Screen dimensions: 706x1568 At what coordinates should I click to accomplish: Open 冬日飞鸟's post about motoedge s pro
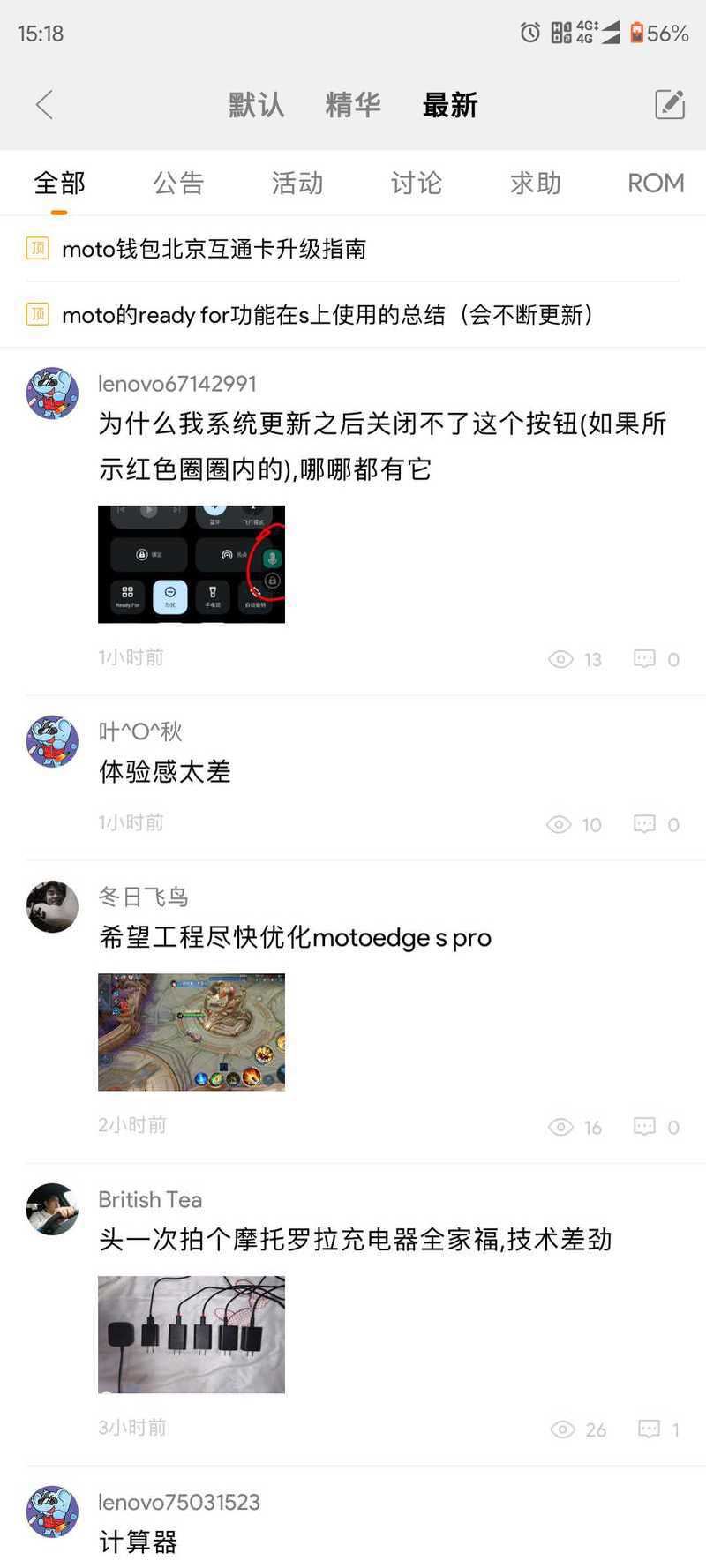(x=295, y=937)
